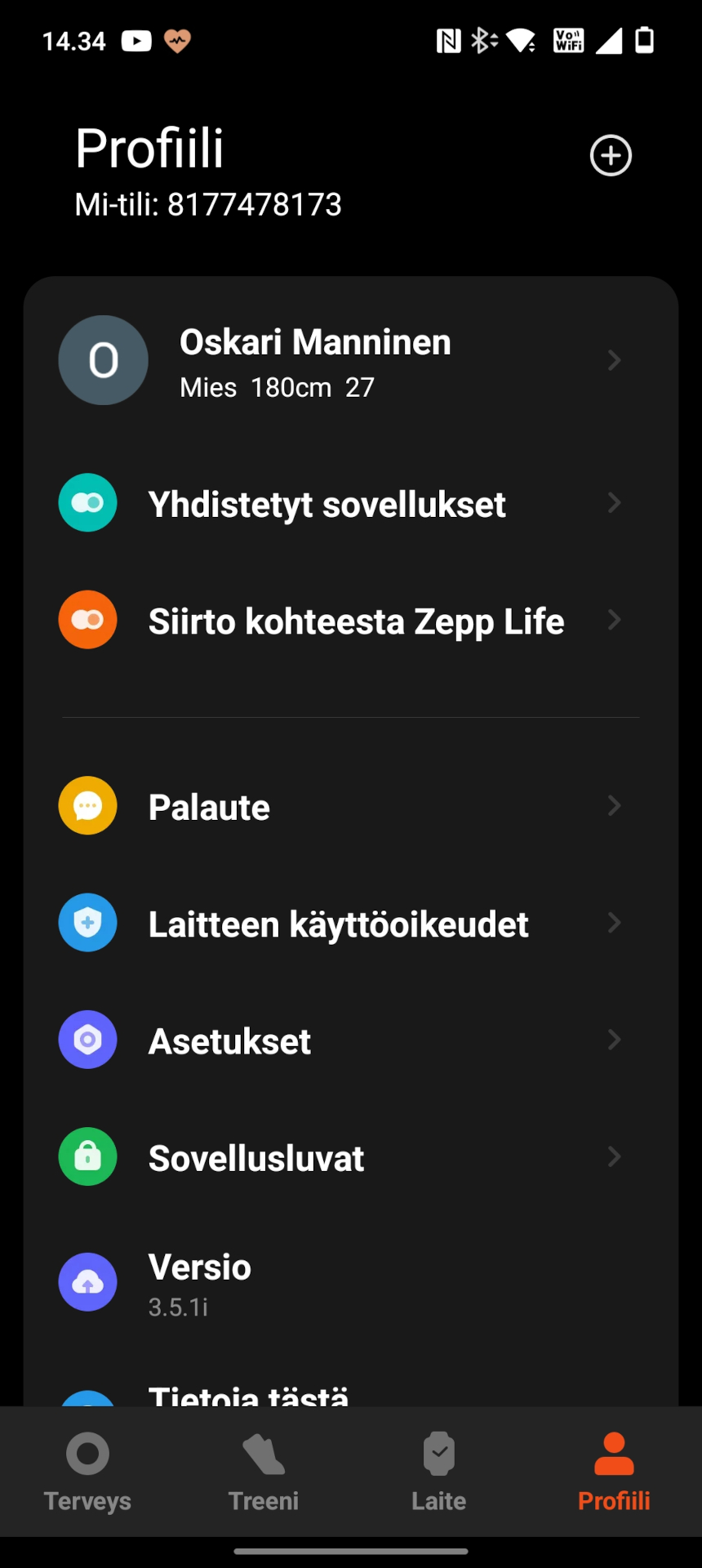
Task: Open the Palaute row
Action: 351,806
